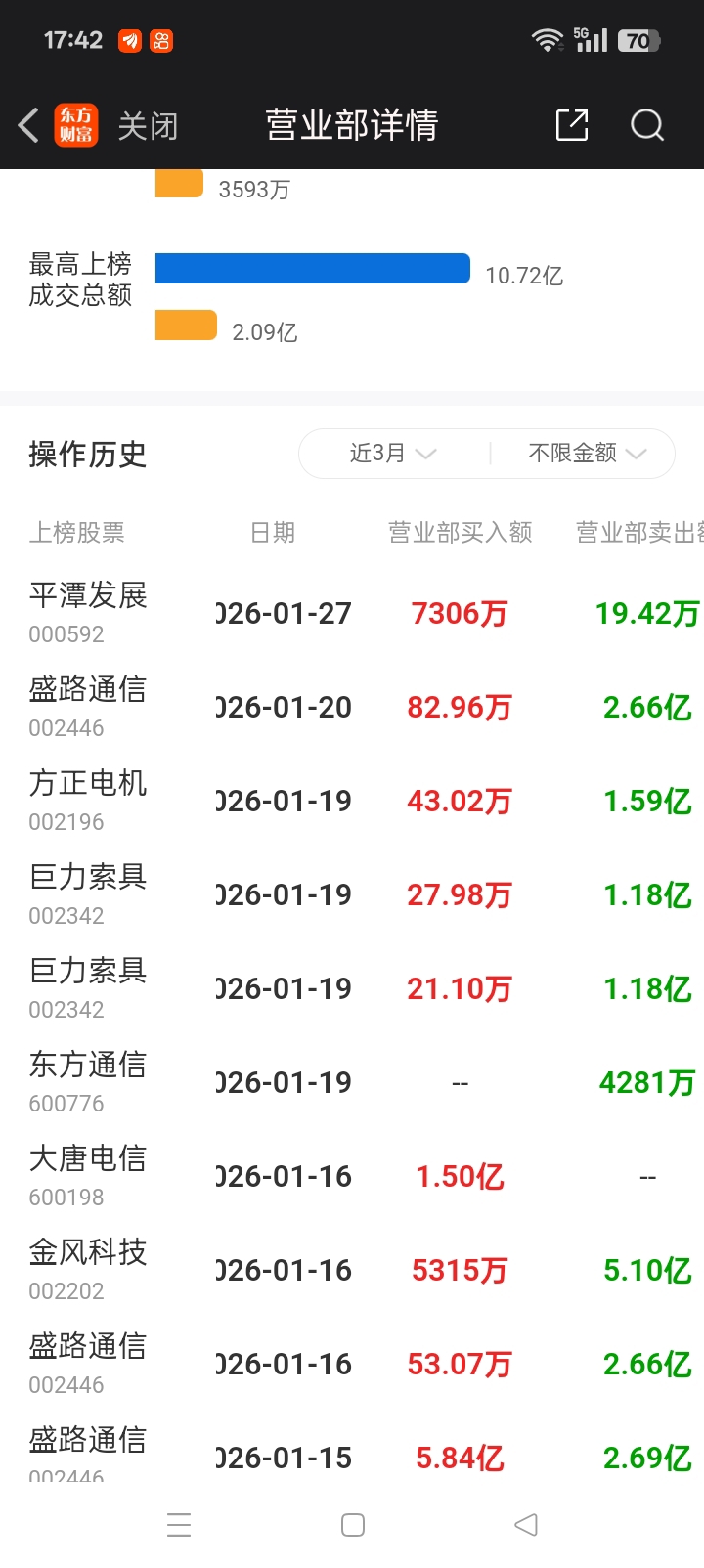This screenshot has height=1568, width=704.
Task: Open the 近3月 time range dropdown
Action: tap(392, 454)
